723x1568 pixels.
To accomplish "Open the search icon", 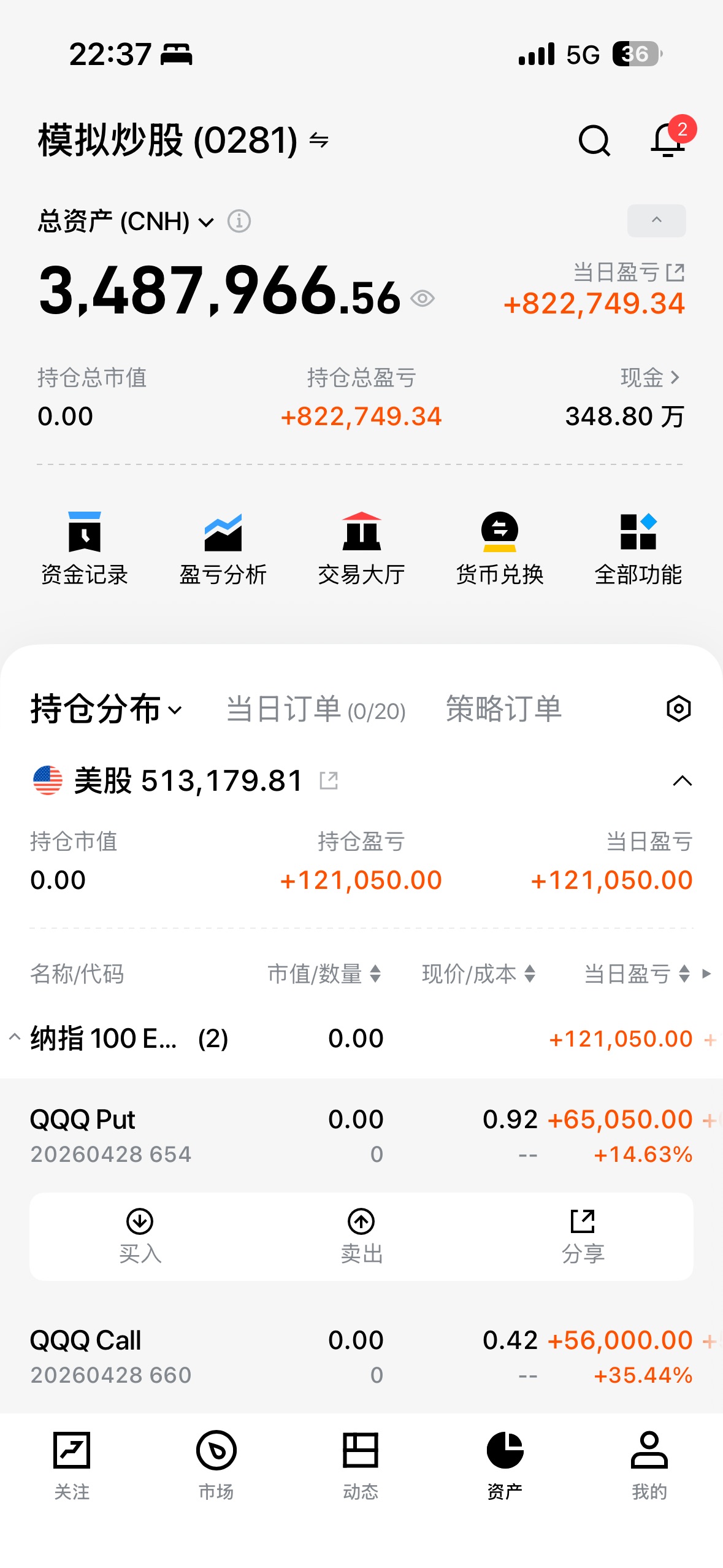I will coord(594,140).
